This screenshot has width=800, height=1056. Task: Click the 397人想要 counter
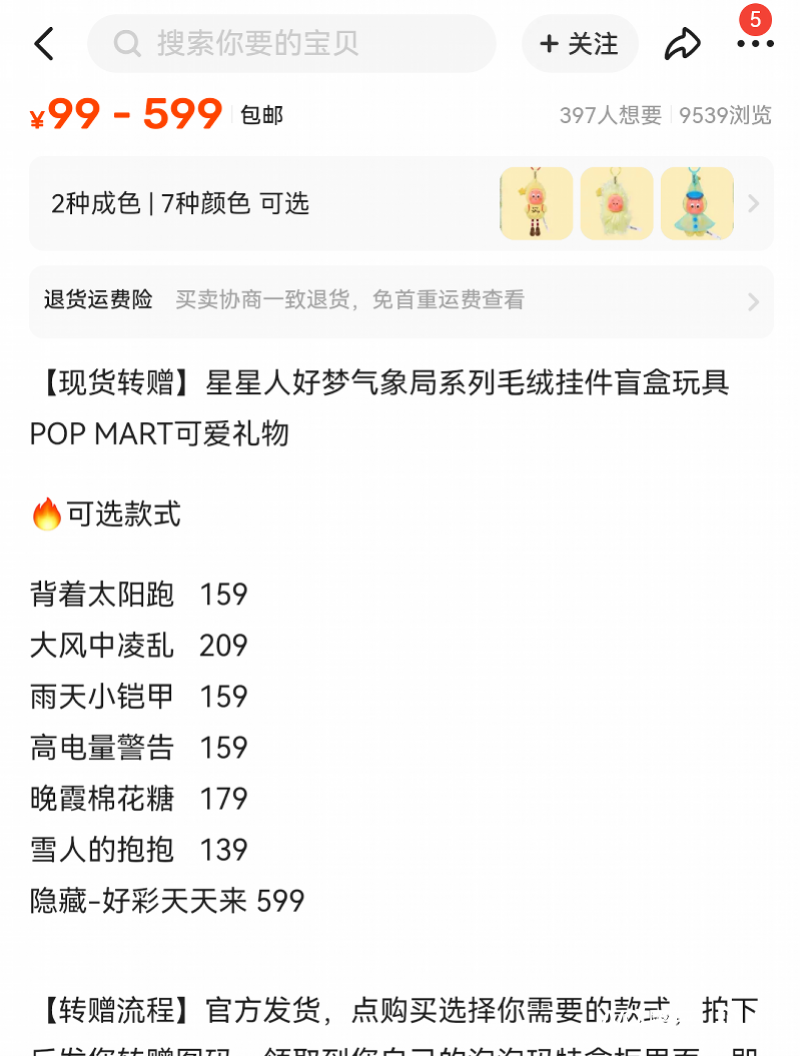click(611, 115)
